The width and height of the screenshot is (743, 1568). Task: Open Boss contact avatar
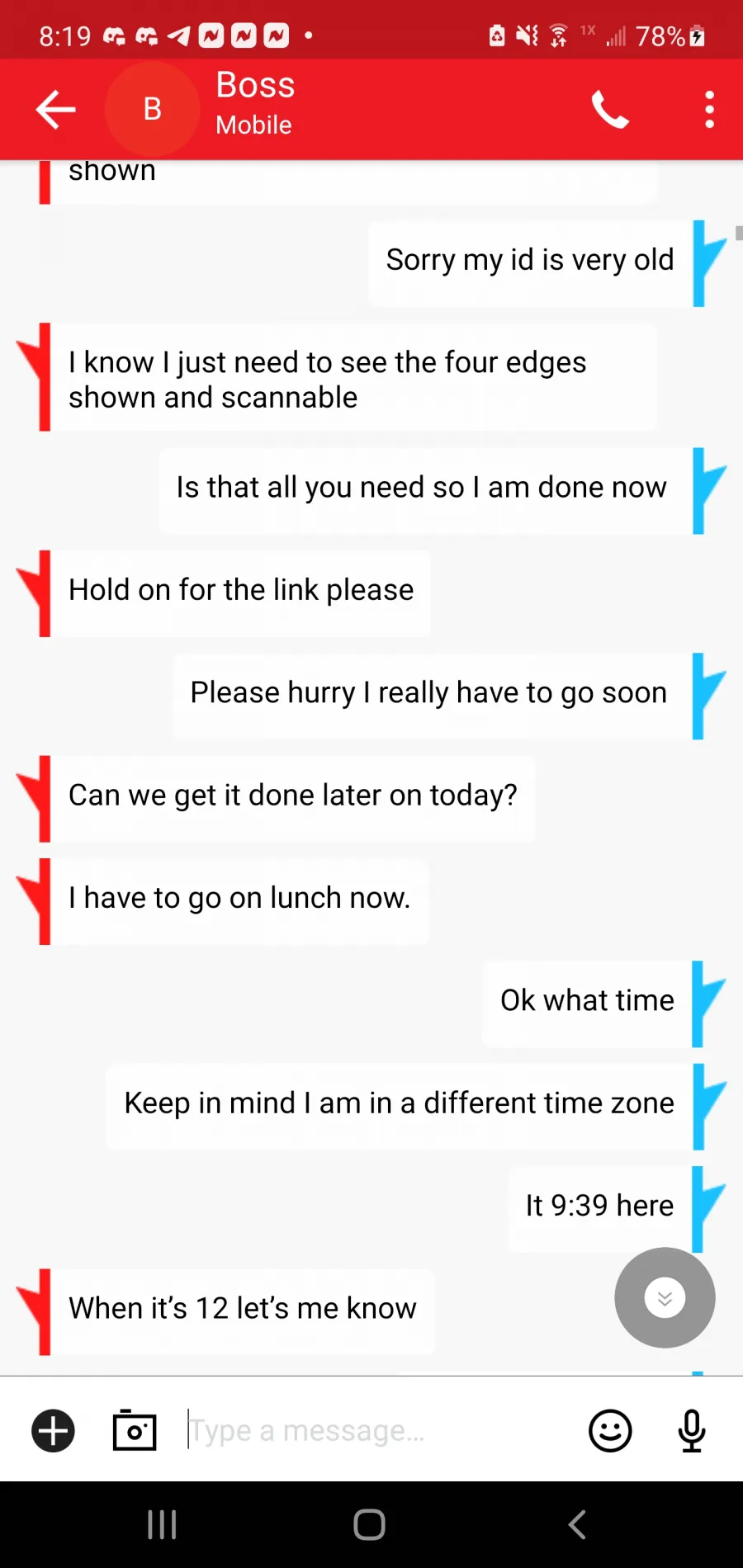[152, 109]
